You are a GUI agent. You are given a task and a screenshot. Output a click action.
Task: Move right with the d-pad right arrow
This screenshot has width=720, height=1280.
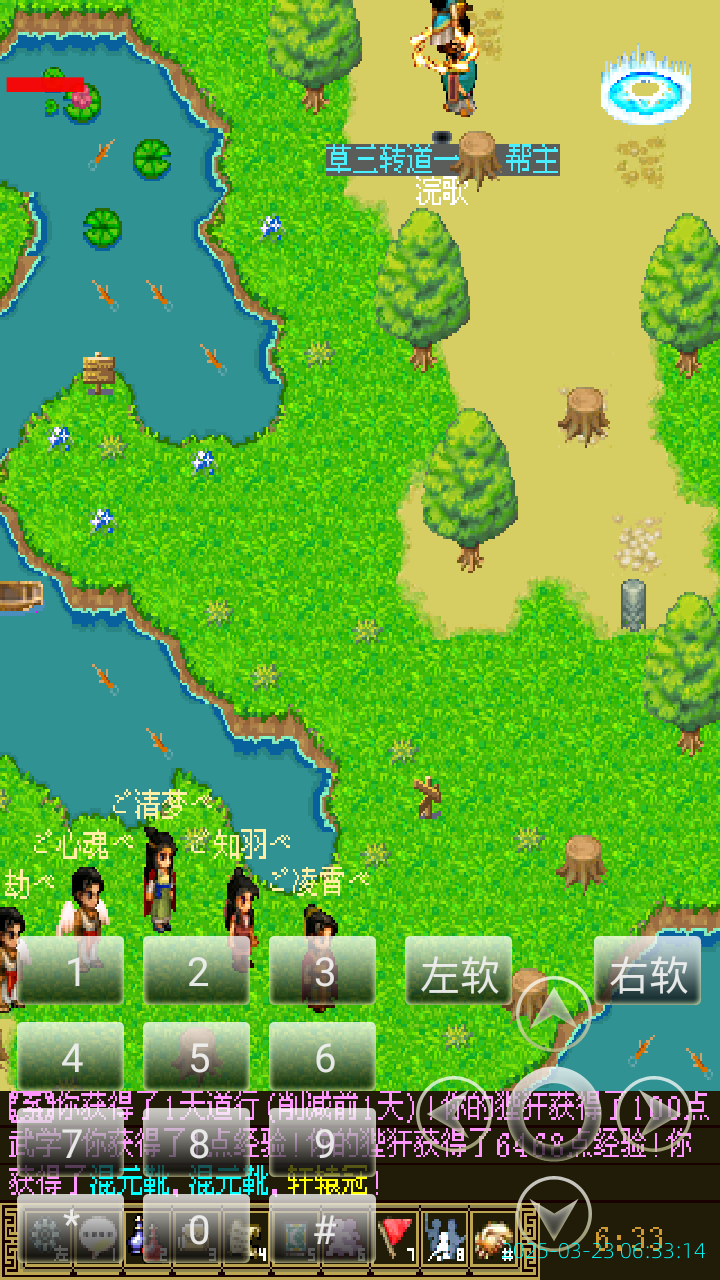(654, 1112)
